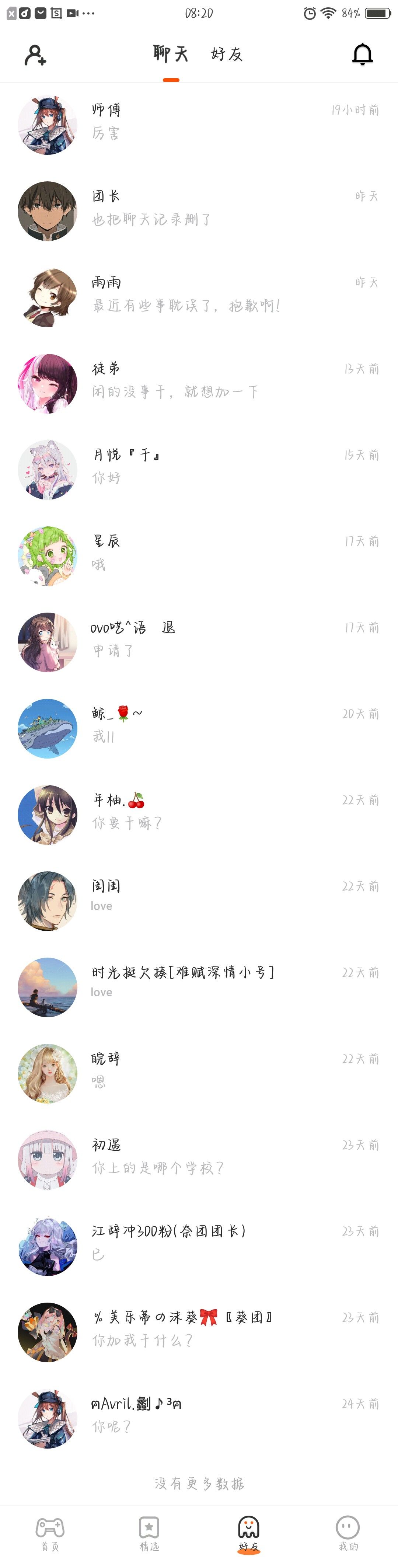Image resolution: width=398 pixels, height=1568 pixels.
Task: Select the 好友 bottom navigation tab
Action: pos(248,1533)
